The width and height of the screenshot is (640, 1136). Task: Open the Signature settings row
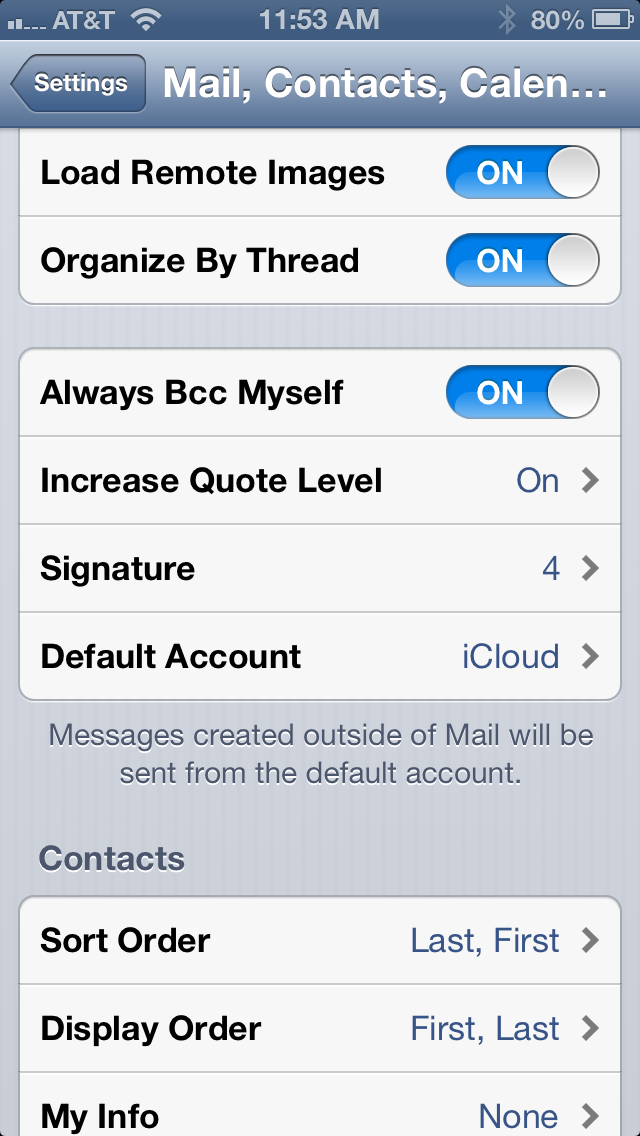[320, 569]
